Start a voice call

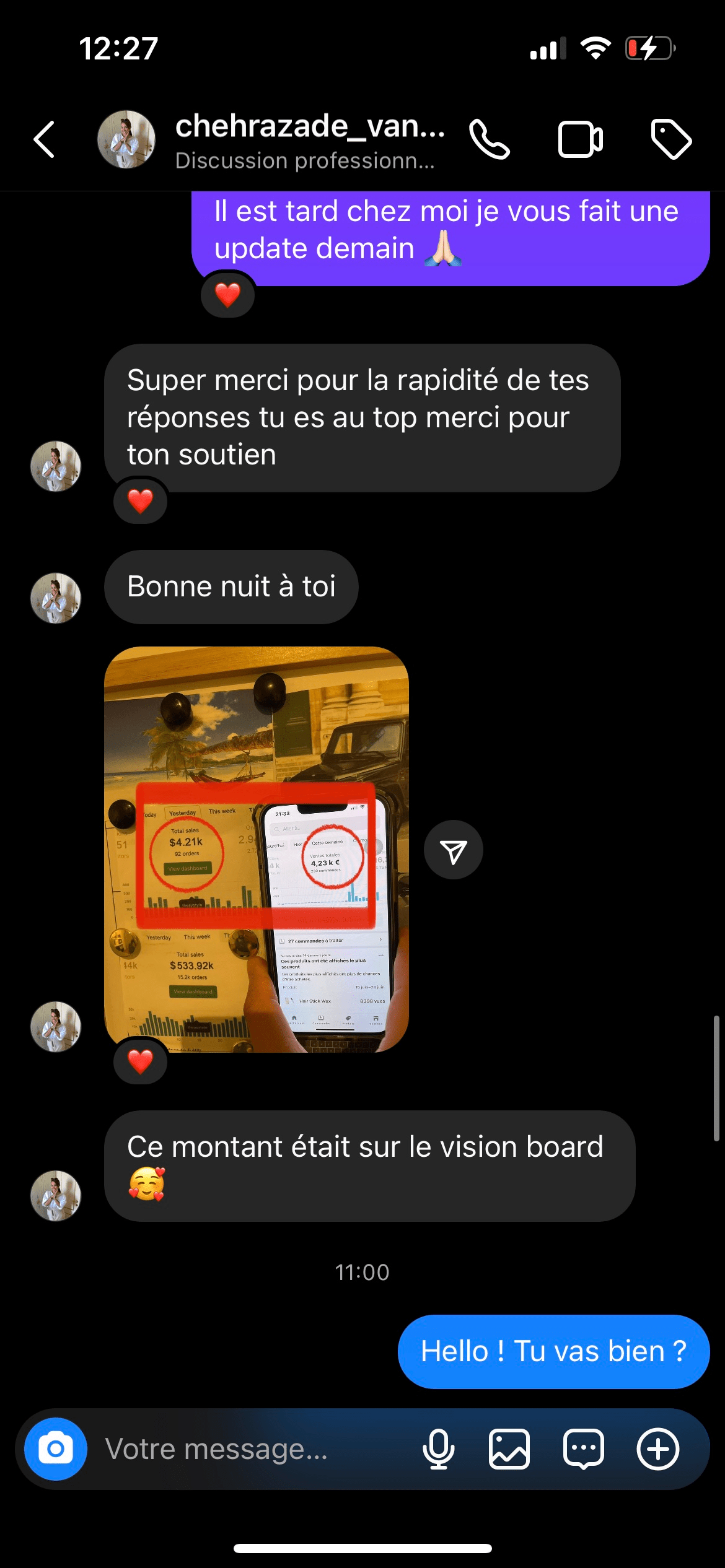pos(490,139)
